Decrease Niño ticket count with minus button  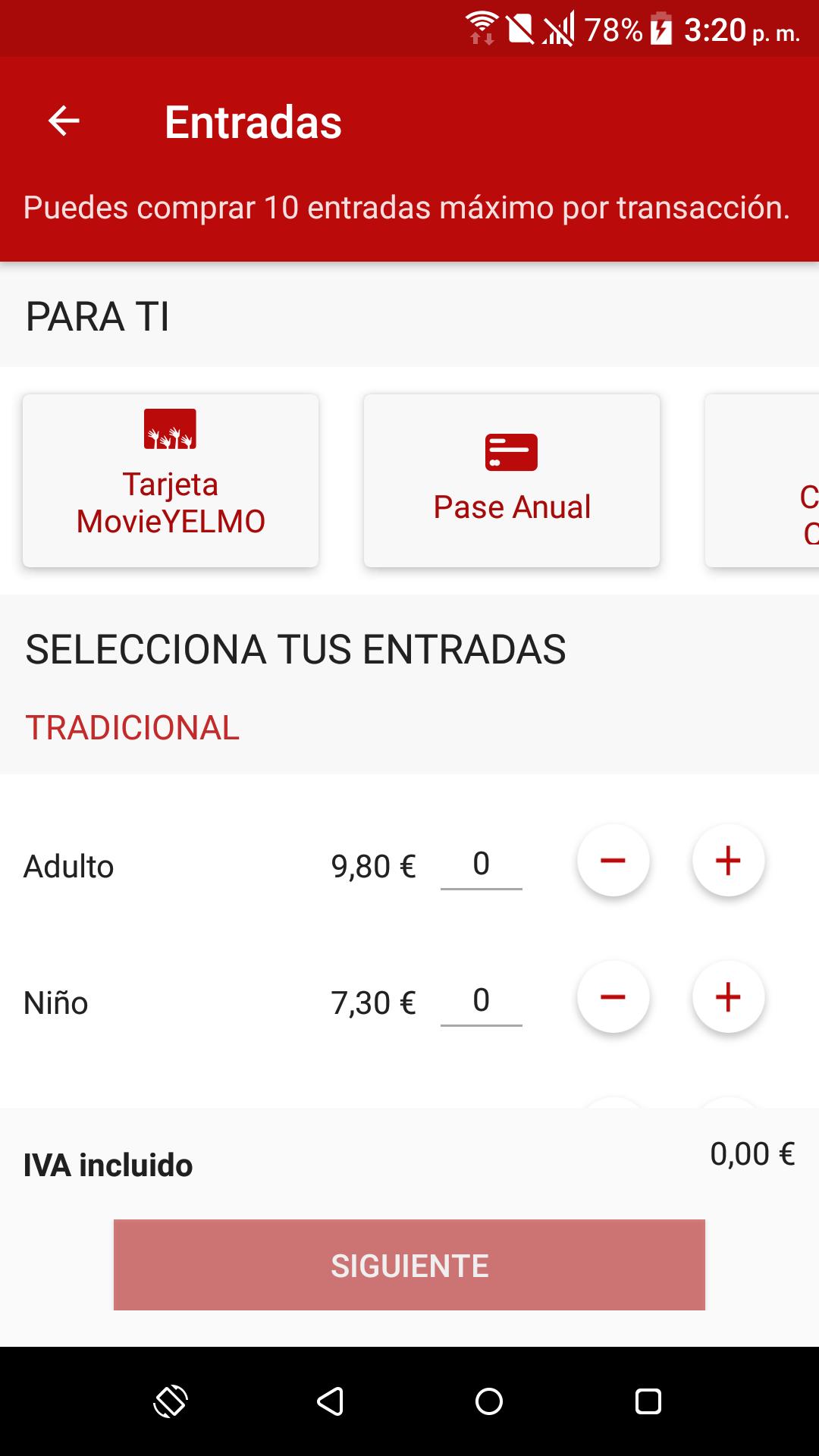(613, 998)
